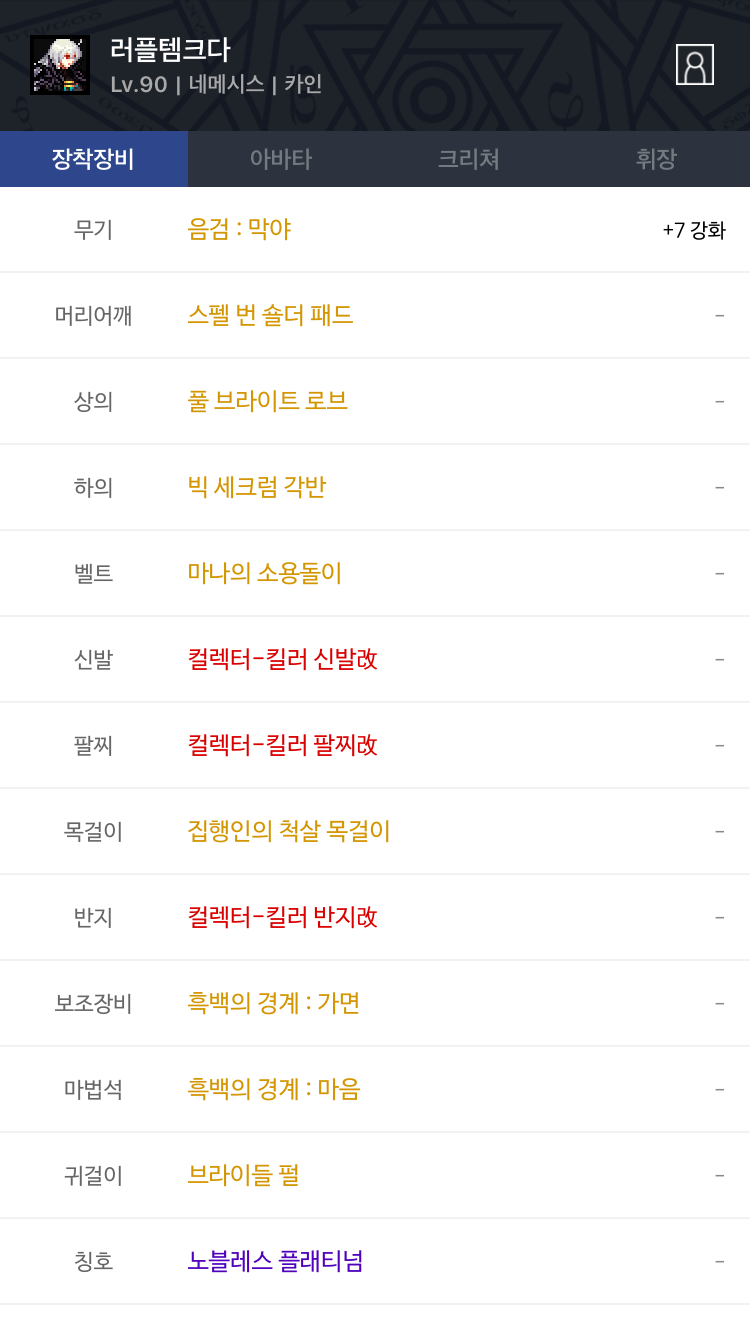The height and width of the screenshot is (1334, 750).
Task: View magic stone 흑백의 경계 : 마음
Action: [273, 1089]
